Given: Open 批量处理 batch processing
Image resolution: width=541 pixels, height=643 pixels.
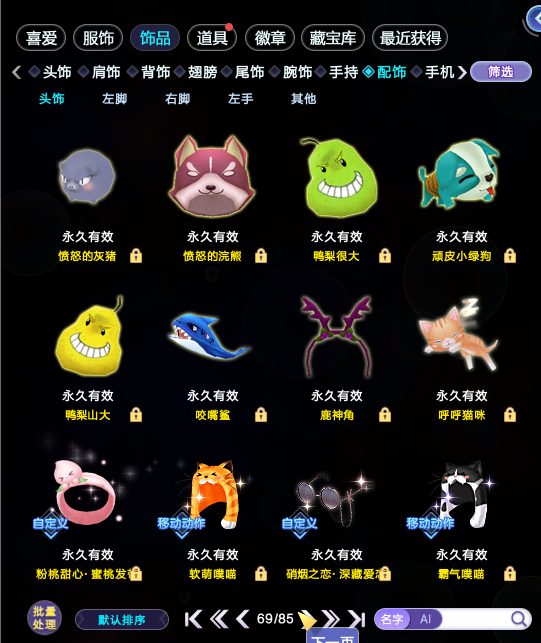Looking at the screenshot, I should 44,618.
